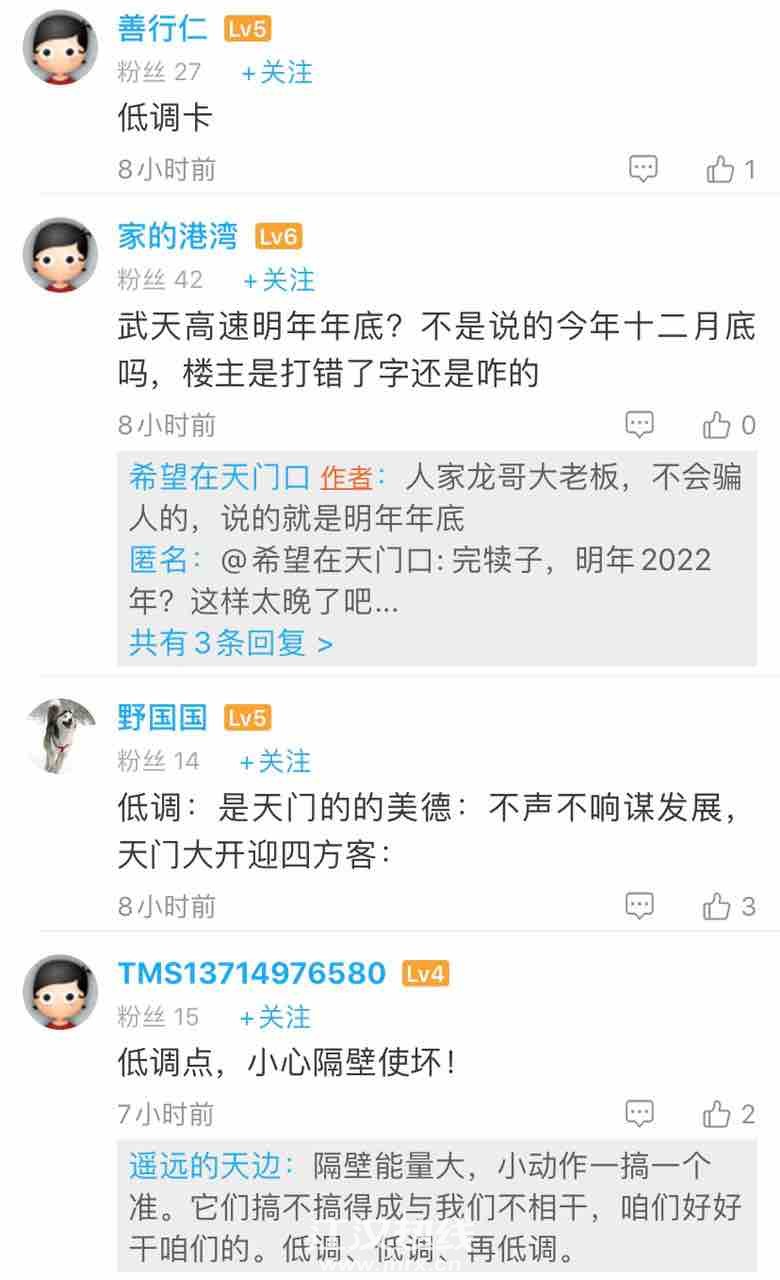Tap 善行仁's avatar picture
Screen dimensions: 780x1280
(60, 48)
